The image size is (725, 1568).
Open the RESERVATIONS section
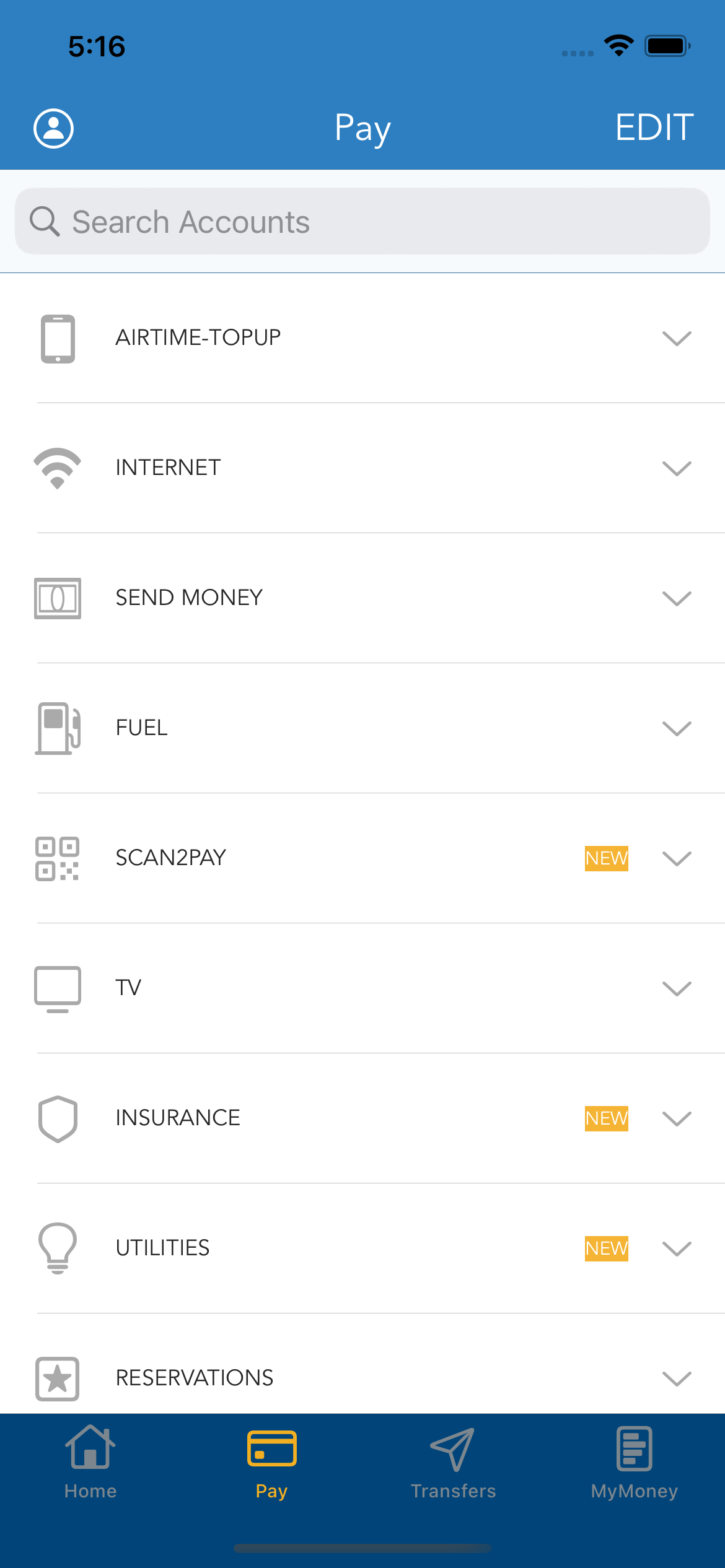[x=362, y=1377]
